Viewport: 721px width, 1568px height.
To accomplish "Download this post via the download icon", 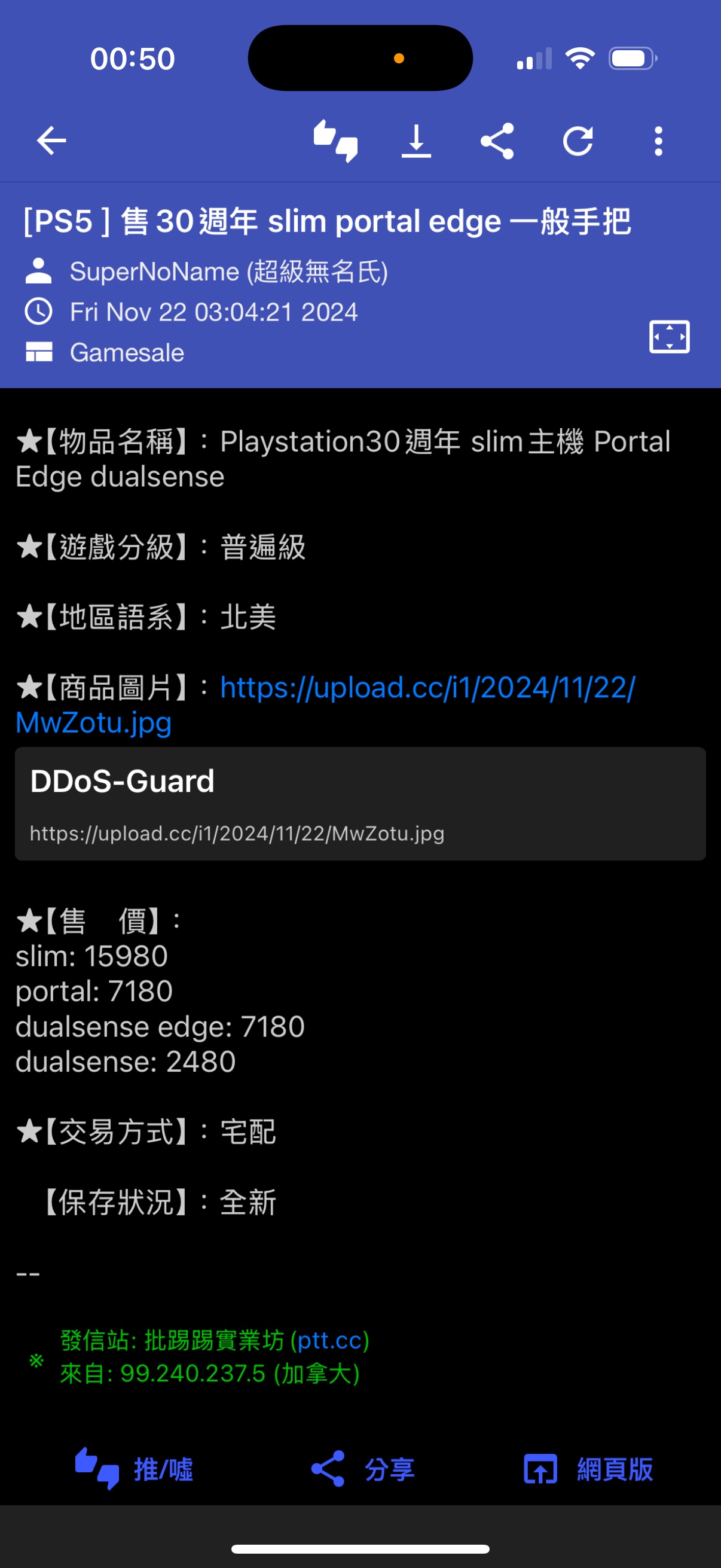I will [416, 141].
